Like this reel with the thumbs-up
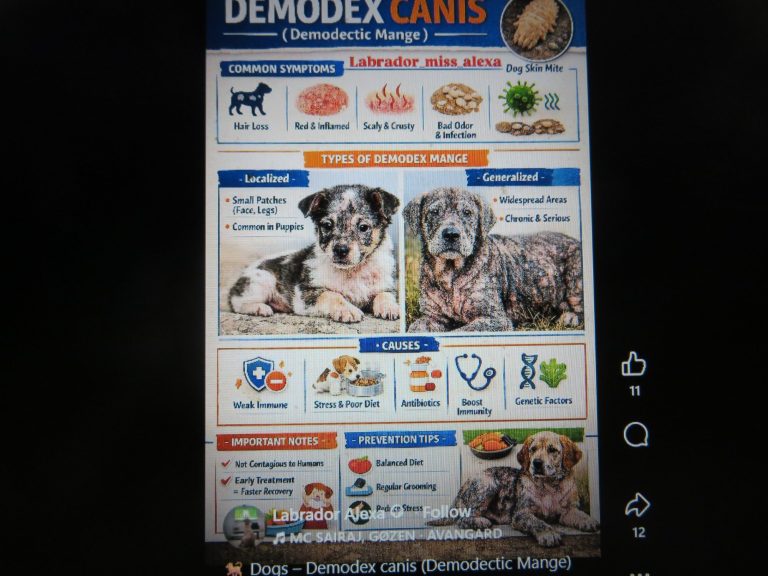The image size is (768, 576). [634, 364]
